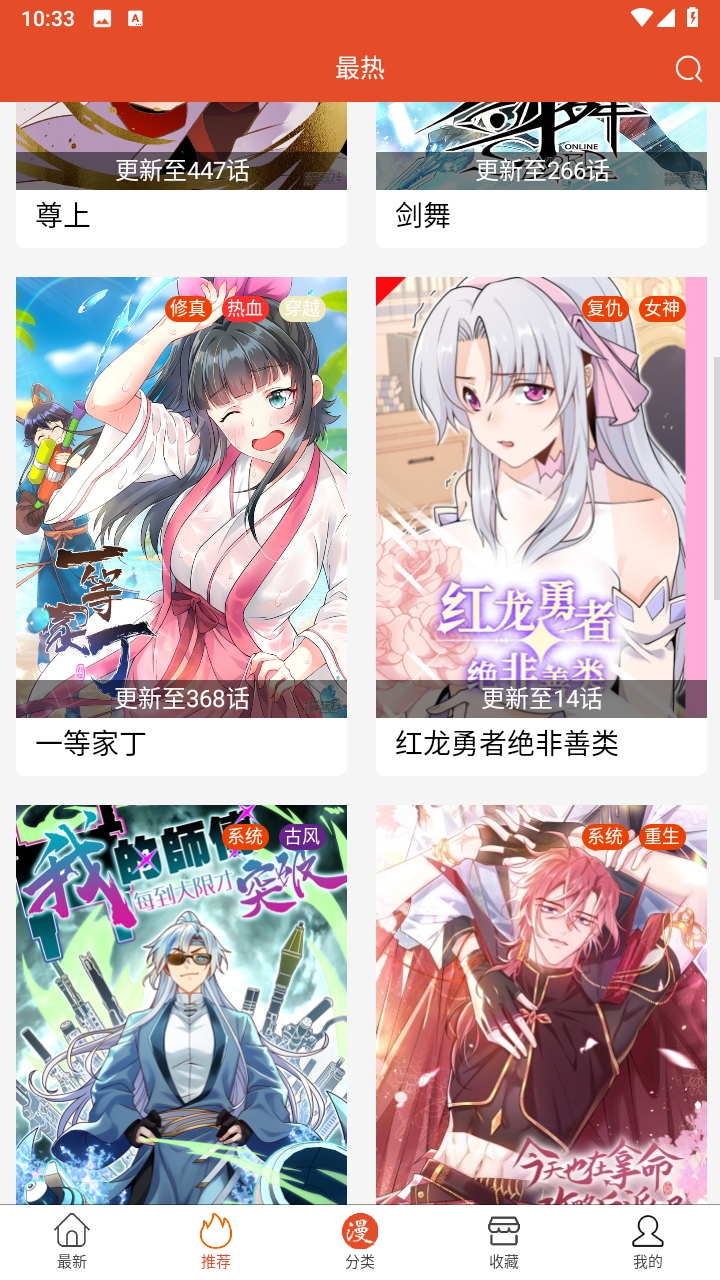The image size is (720, 1280).
Task: Open the 收藏 tab
Action: tap(504, 1242)
